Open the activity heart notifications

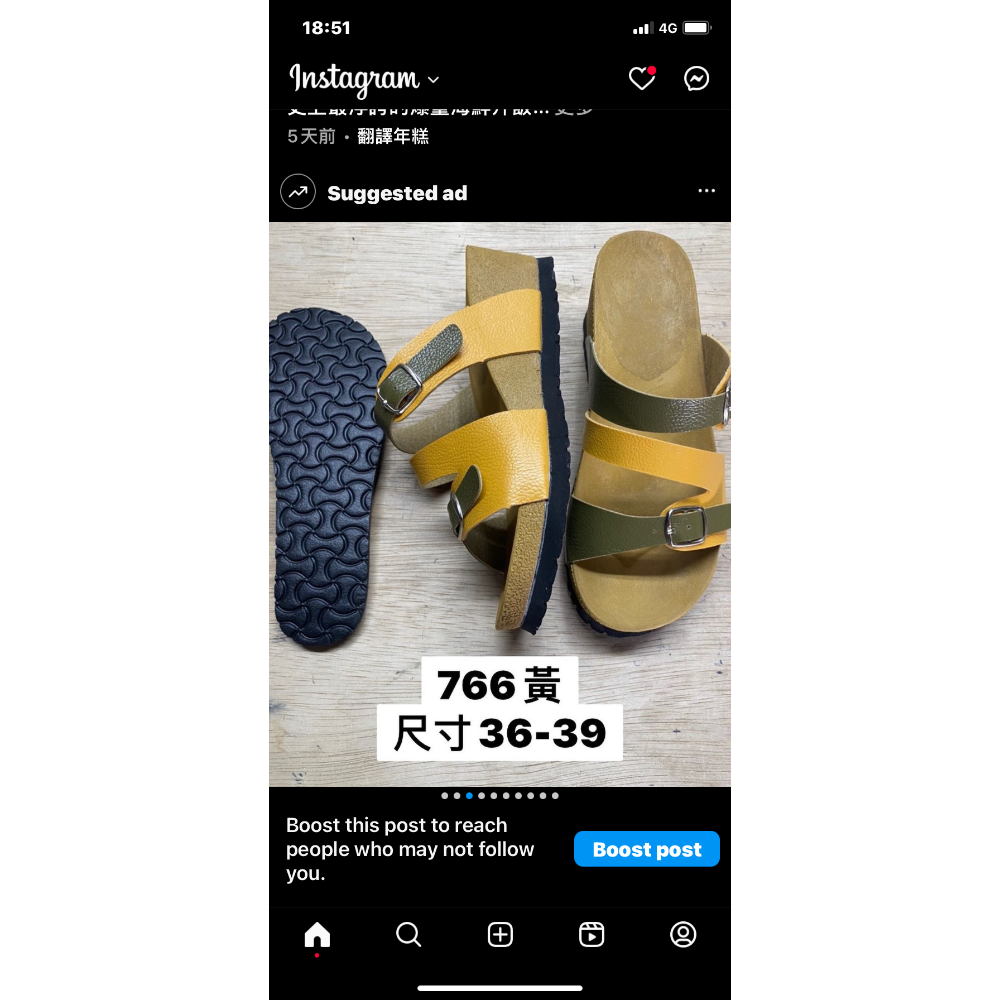[641, 79]
